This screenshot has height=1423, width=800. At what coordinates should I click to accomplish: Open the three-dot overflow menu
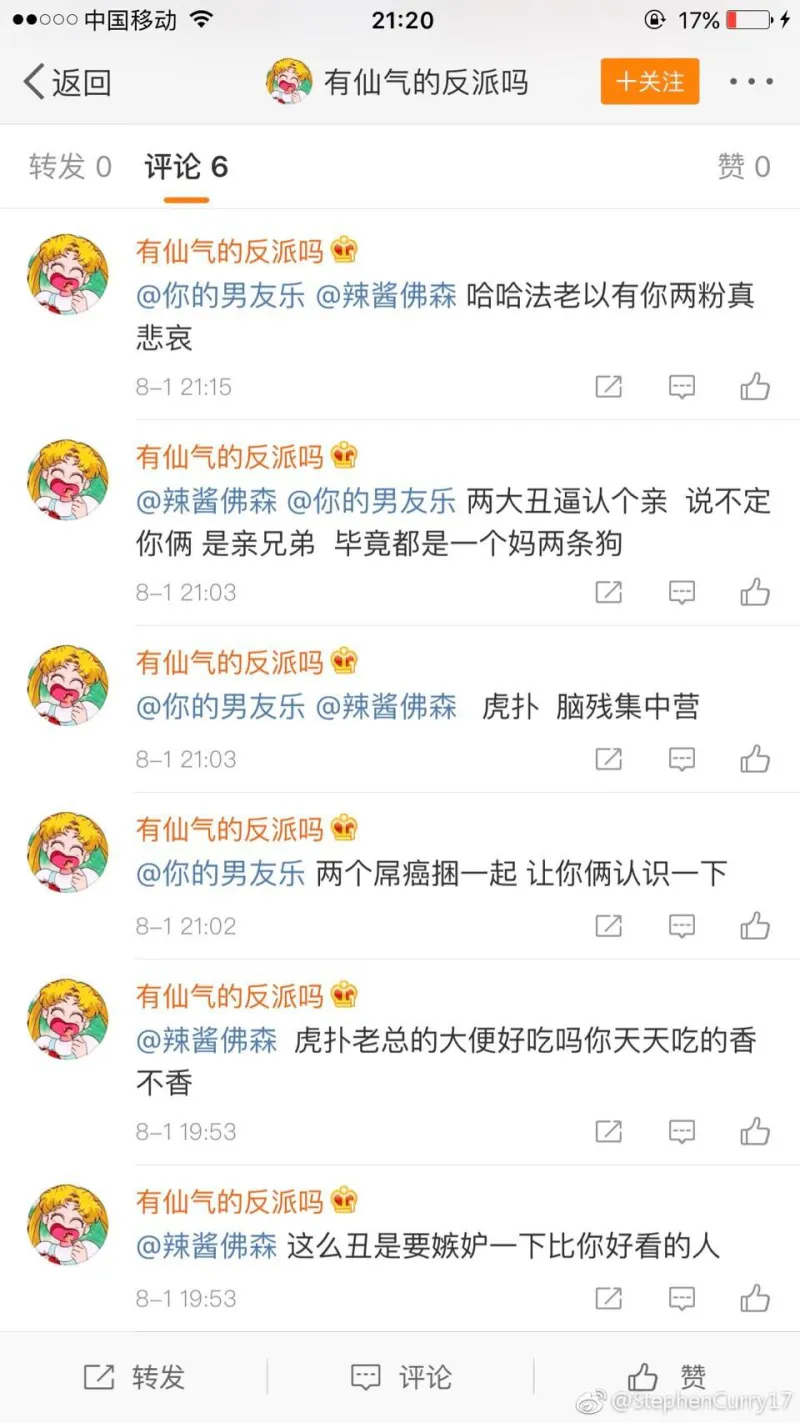click(x=751, y=82)
